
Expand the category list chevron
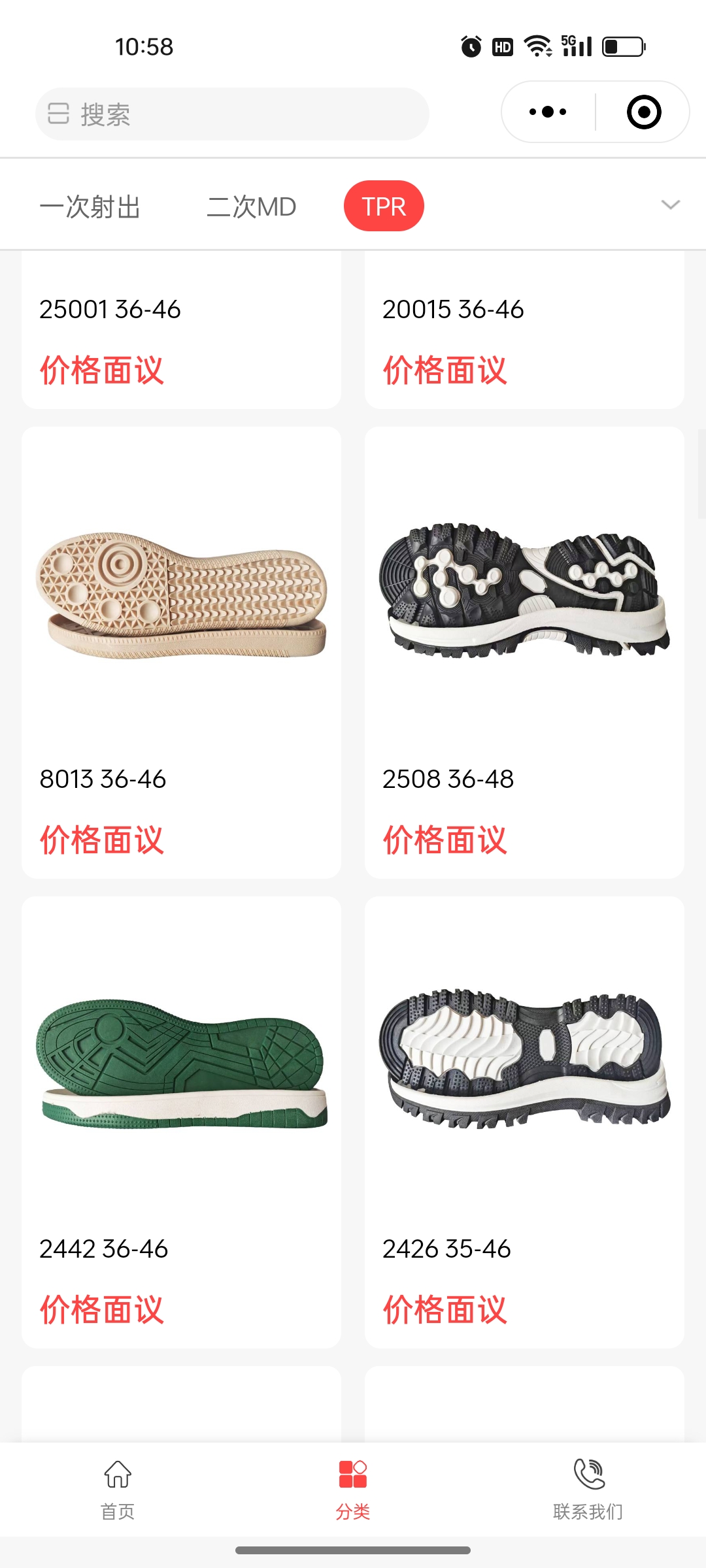(671, 205)
